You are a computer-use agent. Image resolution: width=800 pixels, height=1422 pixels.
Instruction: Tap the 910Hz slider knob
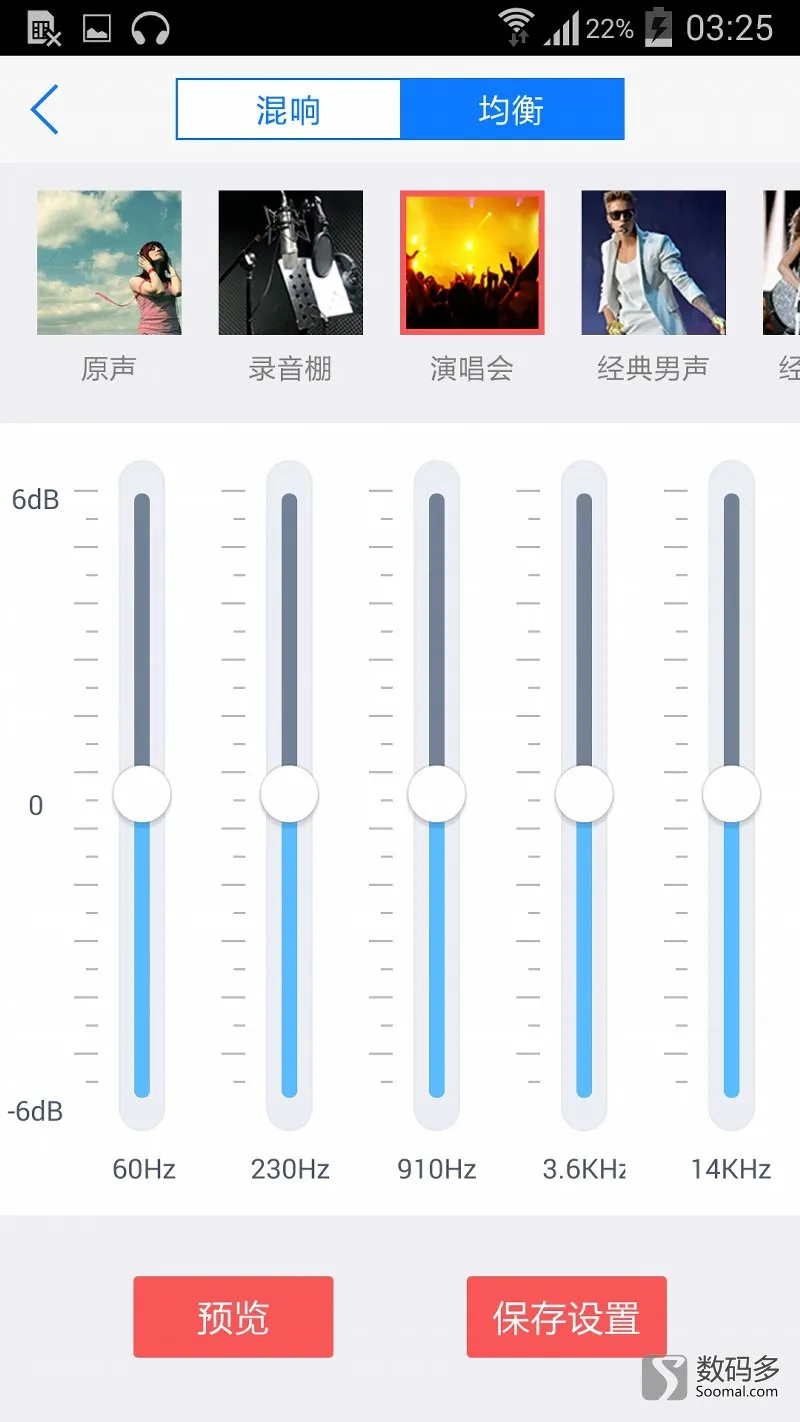point(437,795)
